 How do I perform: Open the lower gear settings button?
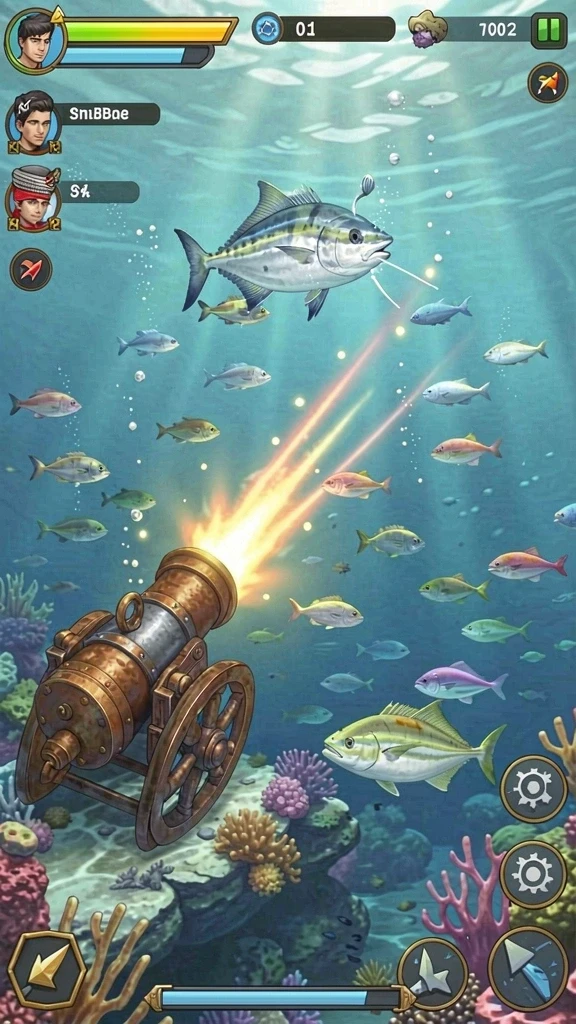pyautogui.click(x=534, y=874)
